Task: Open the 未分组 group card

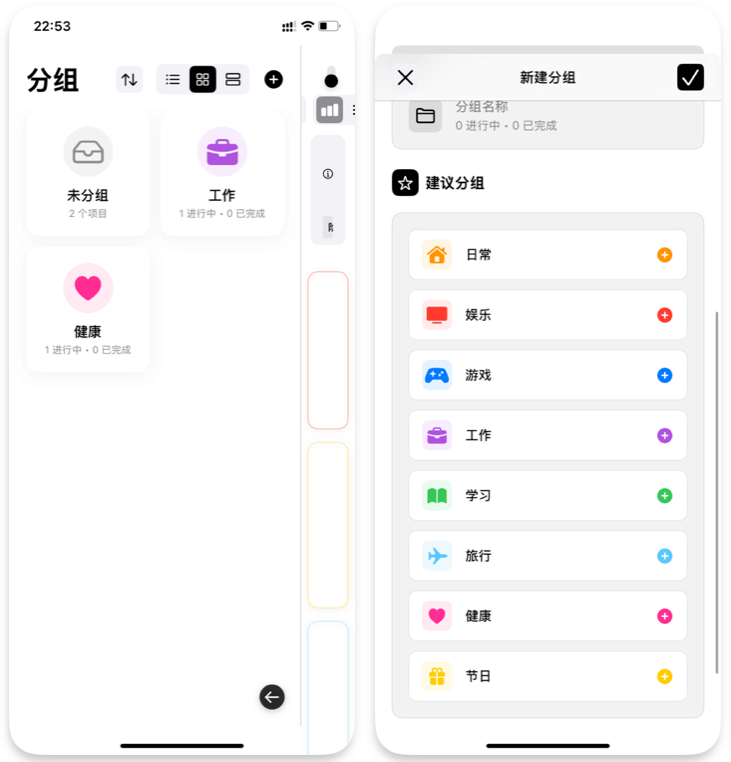Action: (x=88, y=174)
